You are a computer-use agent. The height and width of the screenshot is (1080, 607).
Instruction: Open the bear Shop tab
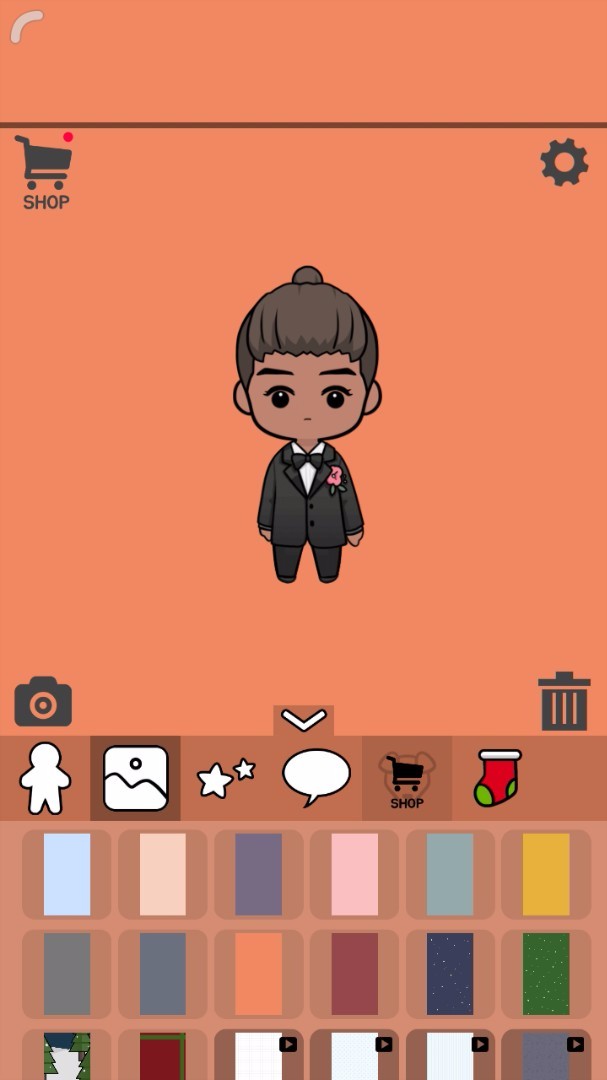(406, 778)
